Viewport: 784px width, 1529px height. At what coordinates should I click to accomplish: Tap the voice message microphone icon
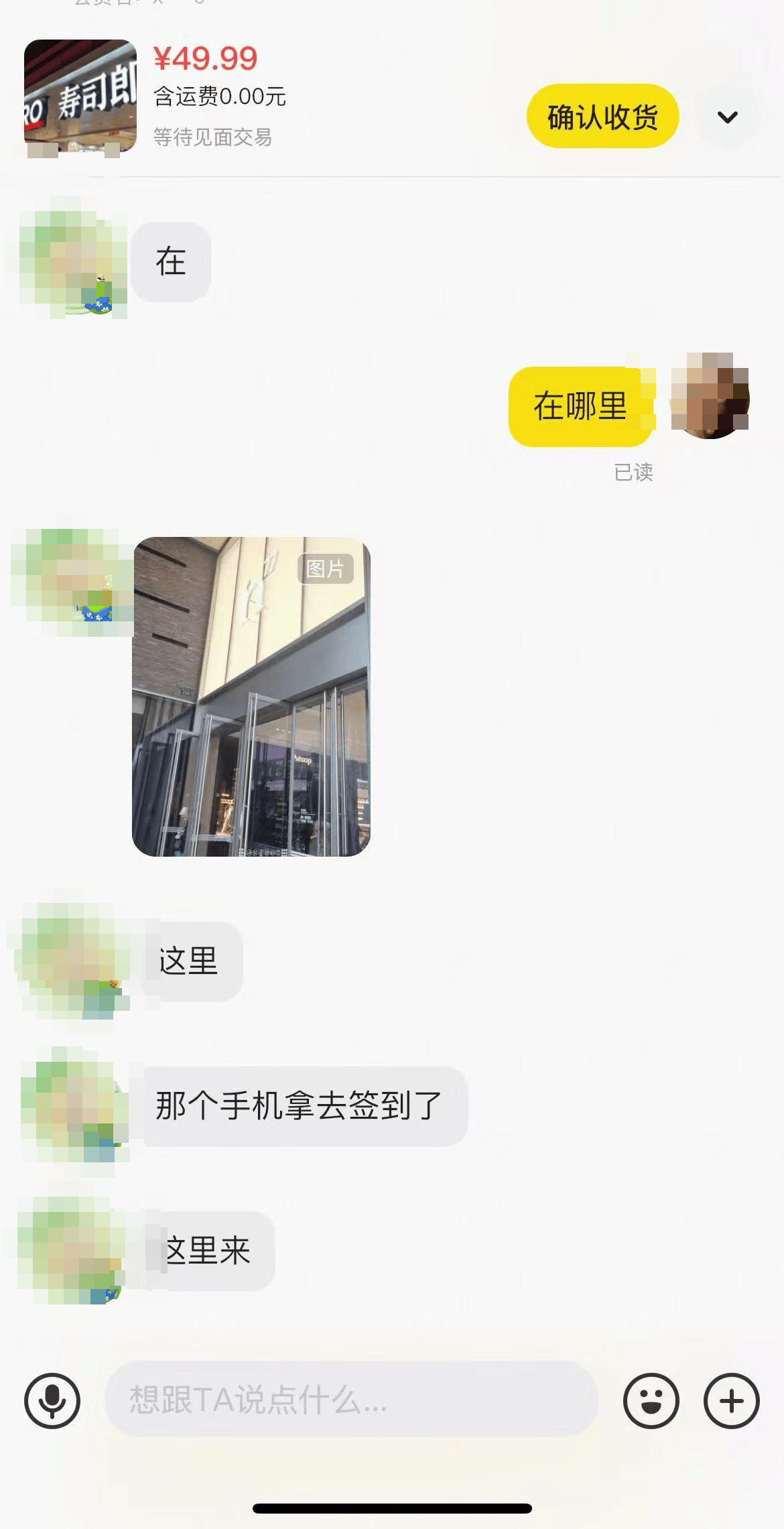tap(52, 1400)
